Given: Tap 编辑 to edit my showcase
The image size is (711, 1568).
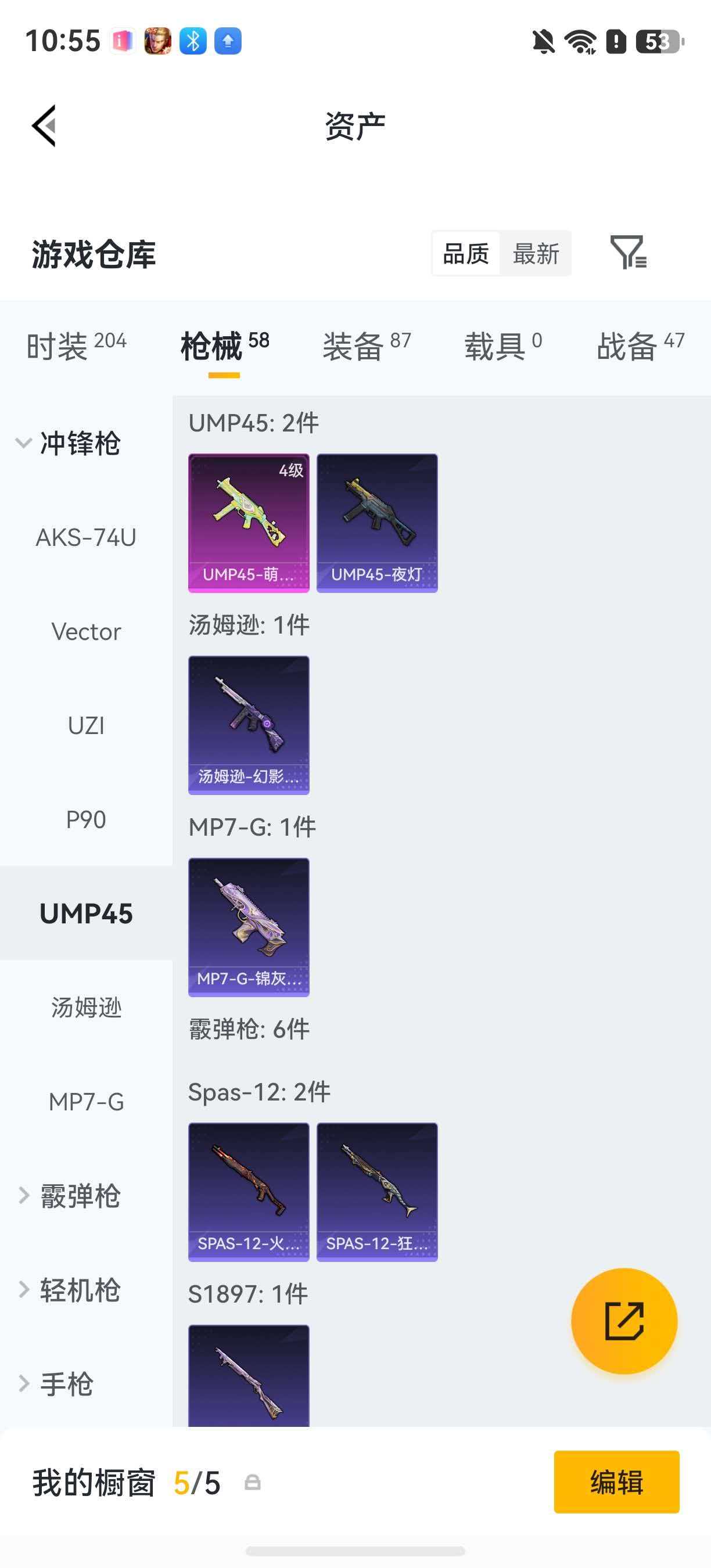Looking at the screenshot, I should coord(617,1481).
